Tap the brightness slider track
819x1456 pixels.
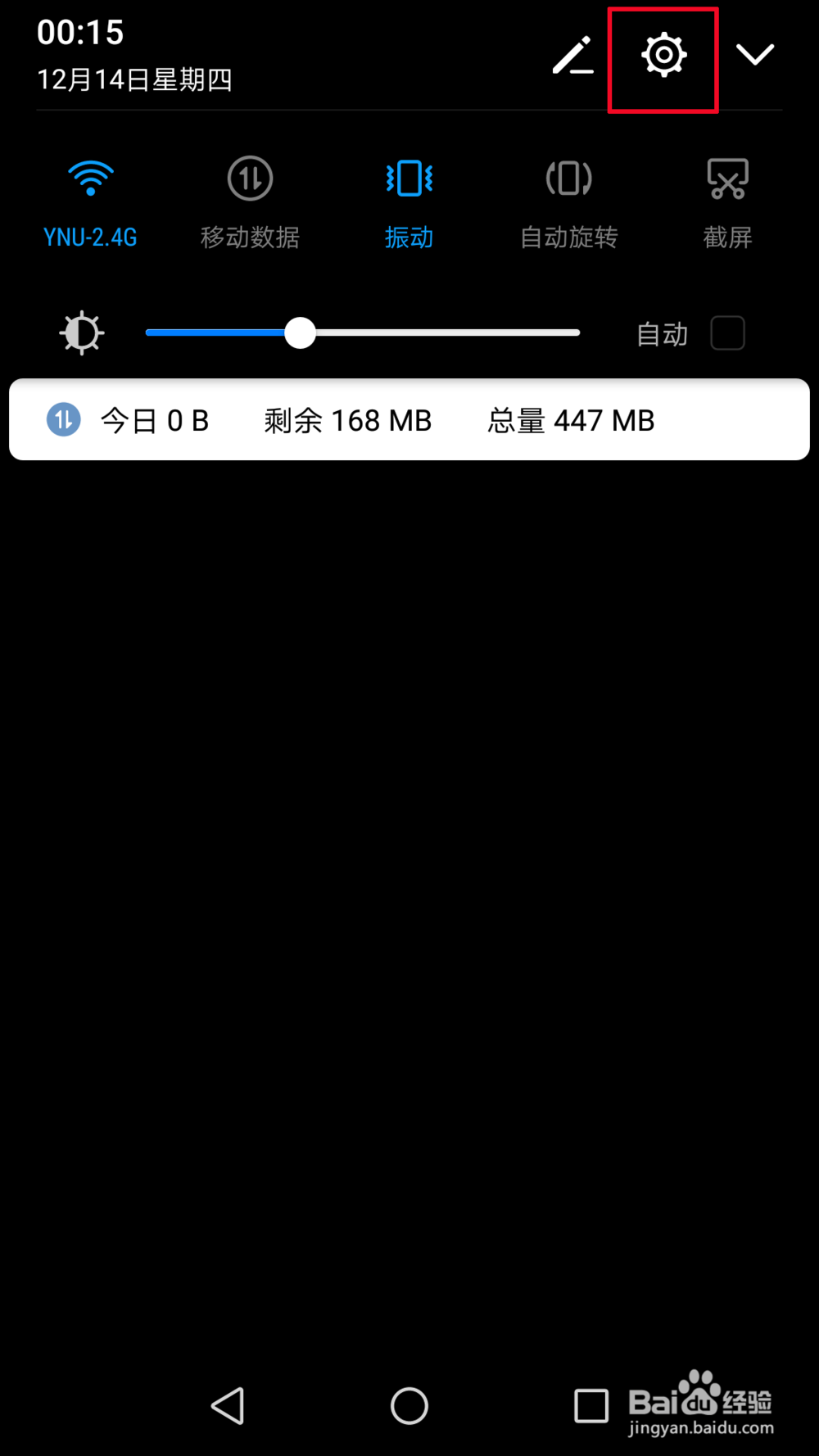[363, 332]
